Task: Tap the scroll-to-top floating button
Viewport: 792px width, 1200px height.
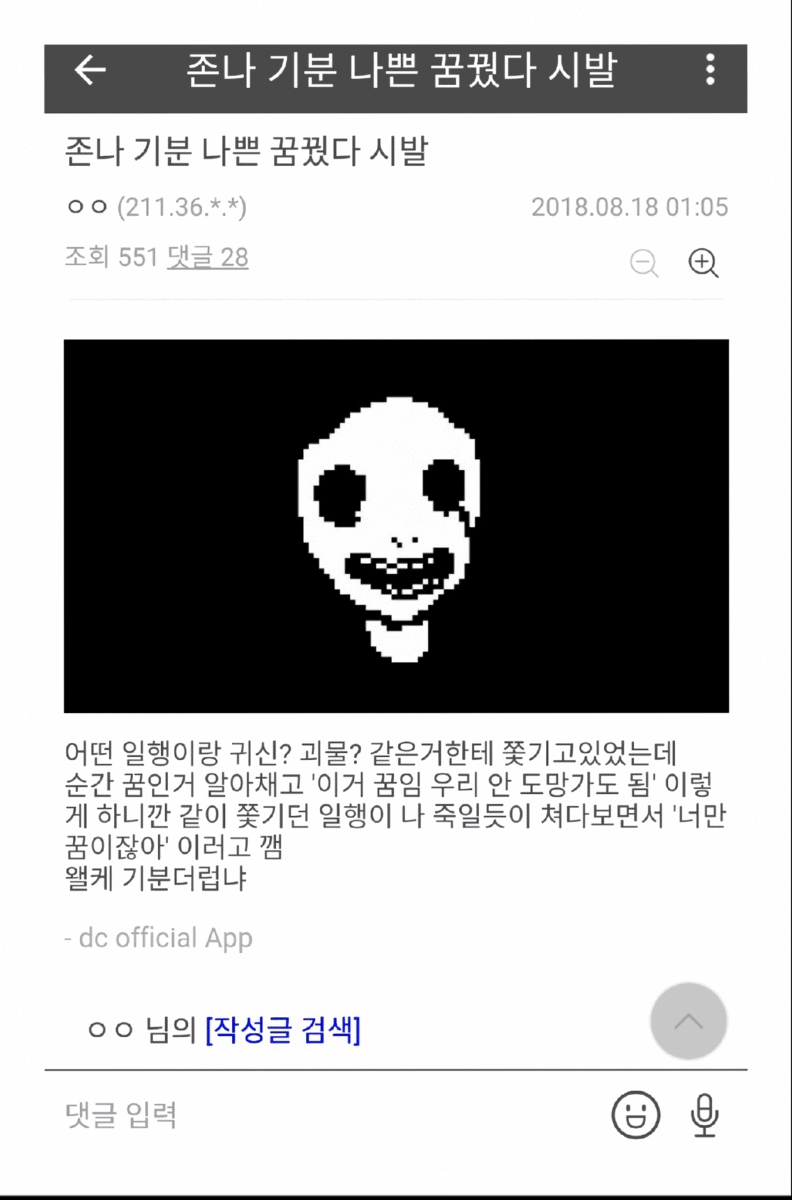Action: pos(688,1021)
